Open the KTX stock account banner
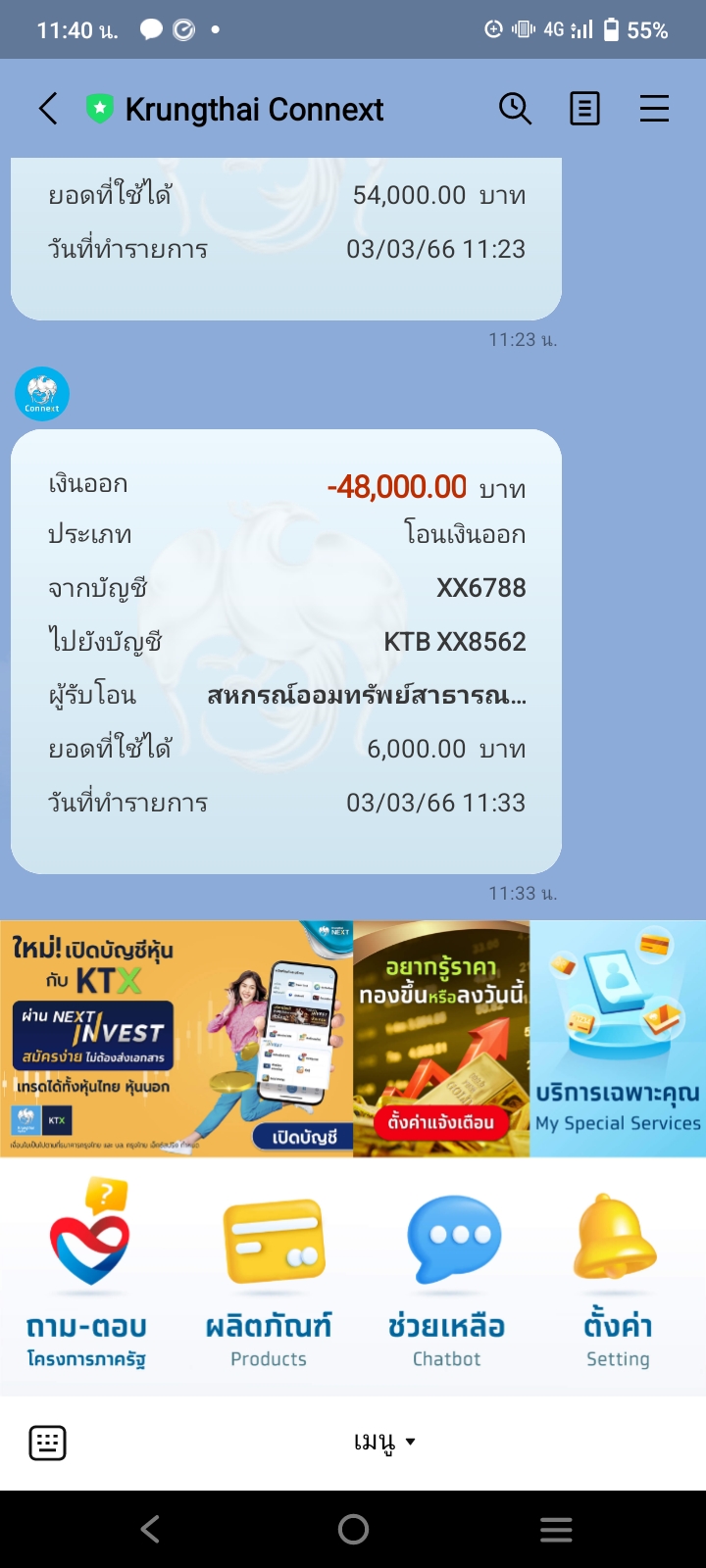Viewport: 706px width, 1568px height. [x=176, y=1039]
